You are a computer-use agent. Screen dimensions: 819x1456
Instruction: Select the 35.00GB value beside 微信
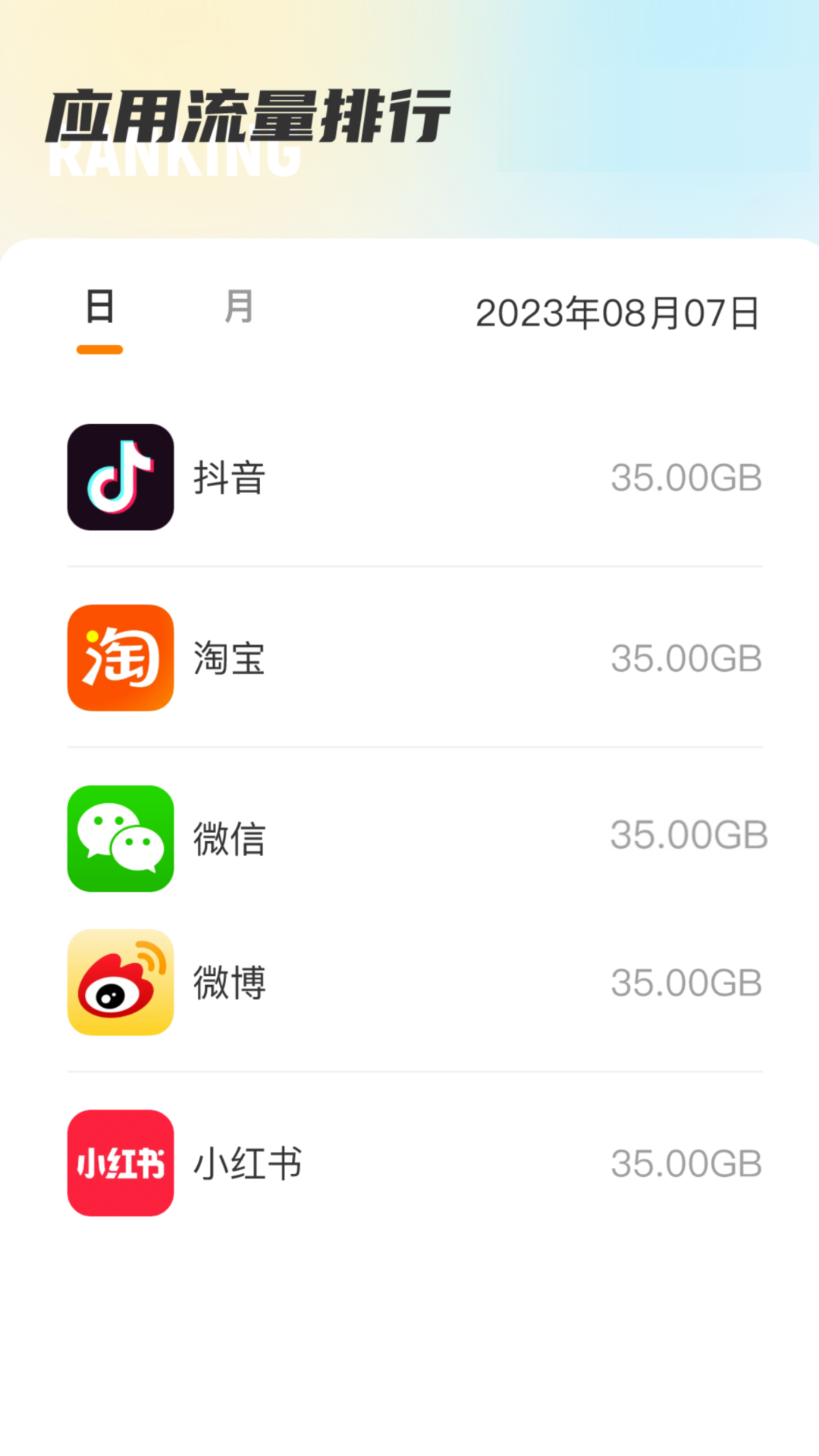point(686,834)
